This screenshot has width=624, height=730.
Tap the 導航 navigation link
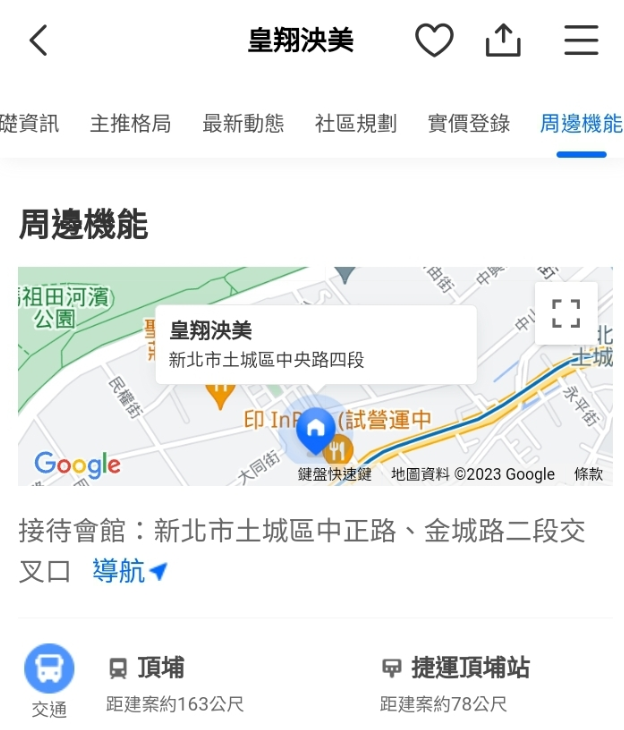[x=130, y=571]
